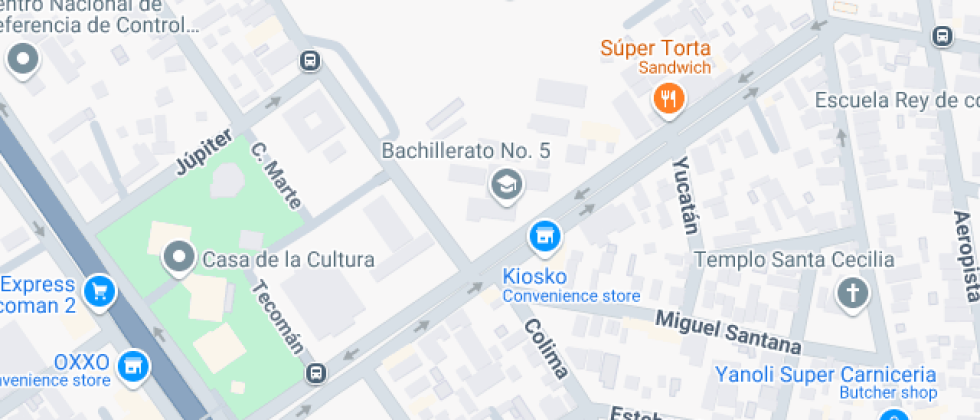Open the Express shopping cart pin
Image resolution: width=980 pixels, height=420 pixels.
click(x=99, y=292)
